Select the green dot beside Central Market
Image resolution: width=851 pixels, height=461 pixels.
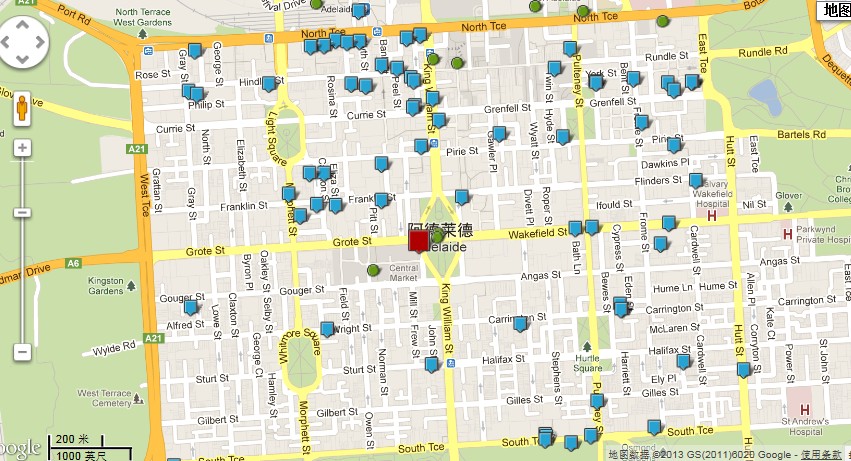pyautogui.click(x=373, y=270)
